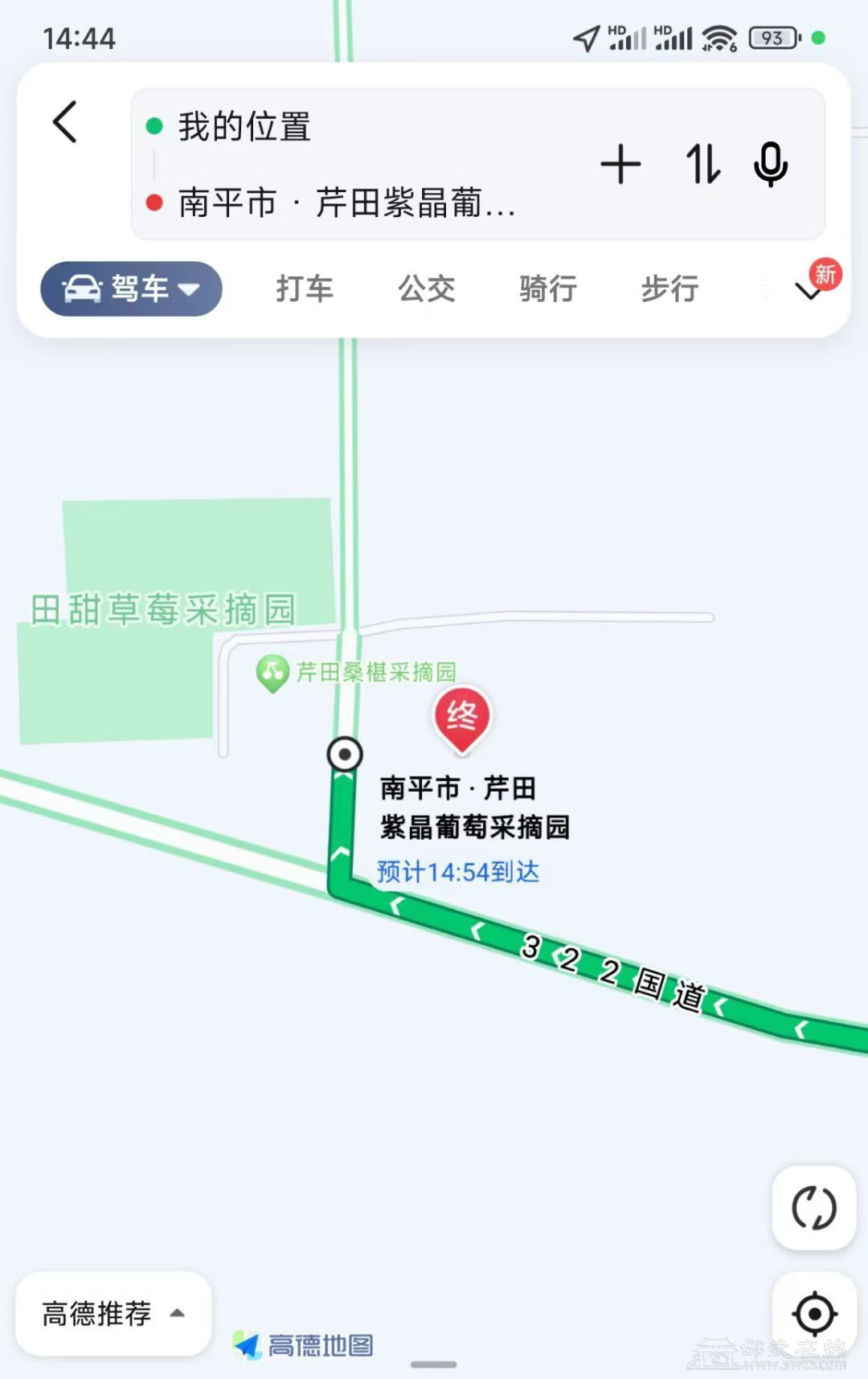Image resolution: width=868 pixels, height=1379 pixels.
Task: Start voice input with the microphone
Action: (x=770, y=165)
